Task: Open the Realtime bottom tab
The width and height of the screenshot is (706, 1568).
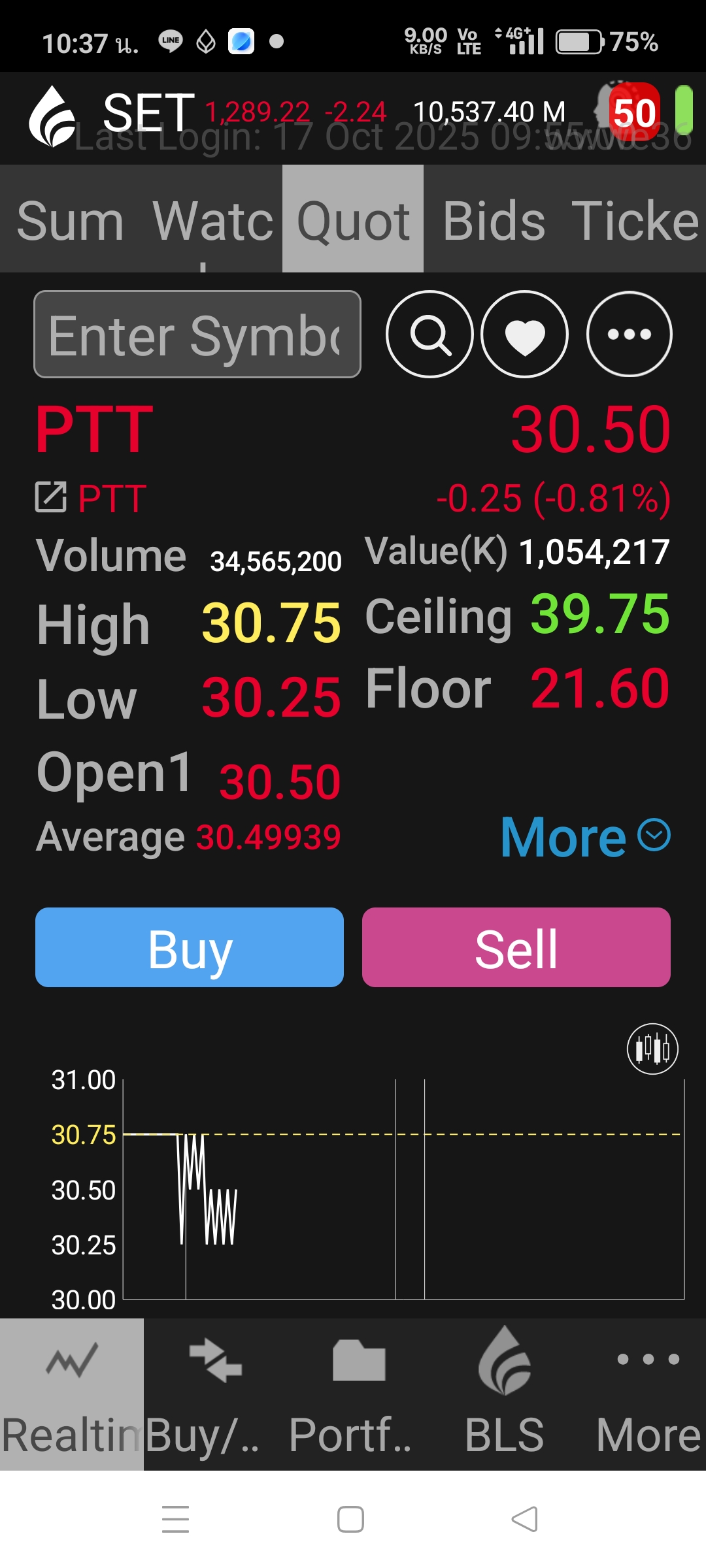Action: click(x=72, y=1394)
